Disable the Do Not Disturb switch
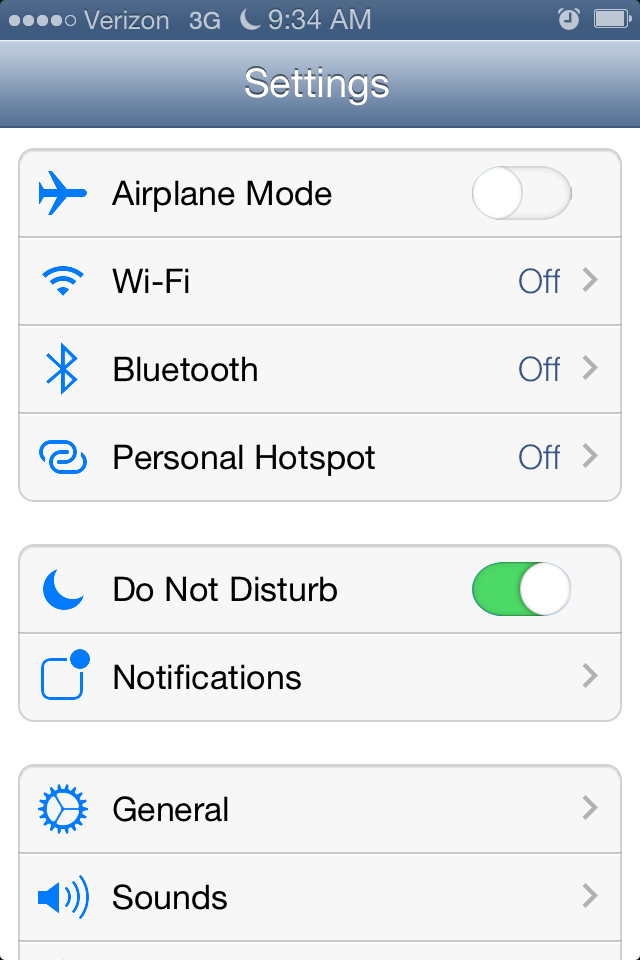Image resolution: width=640 pixels, height=960 pixels. click(x=521, y=589)
